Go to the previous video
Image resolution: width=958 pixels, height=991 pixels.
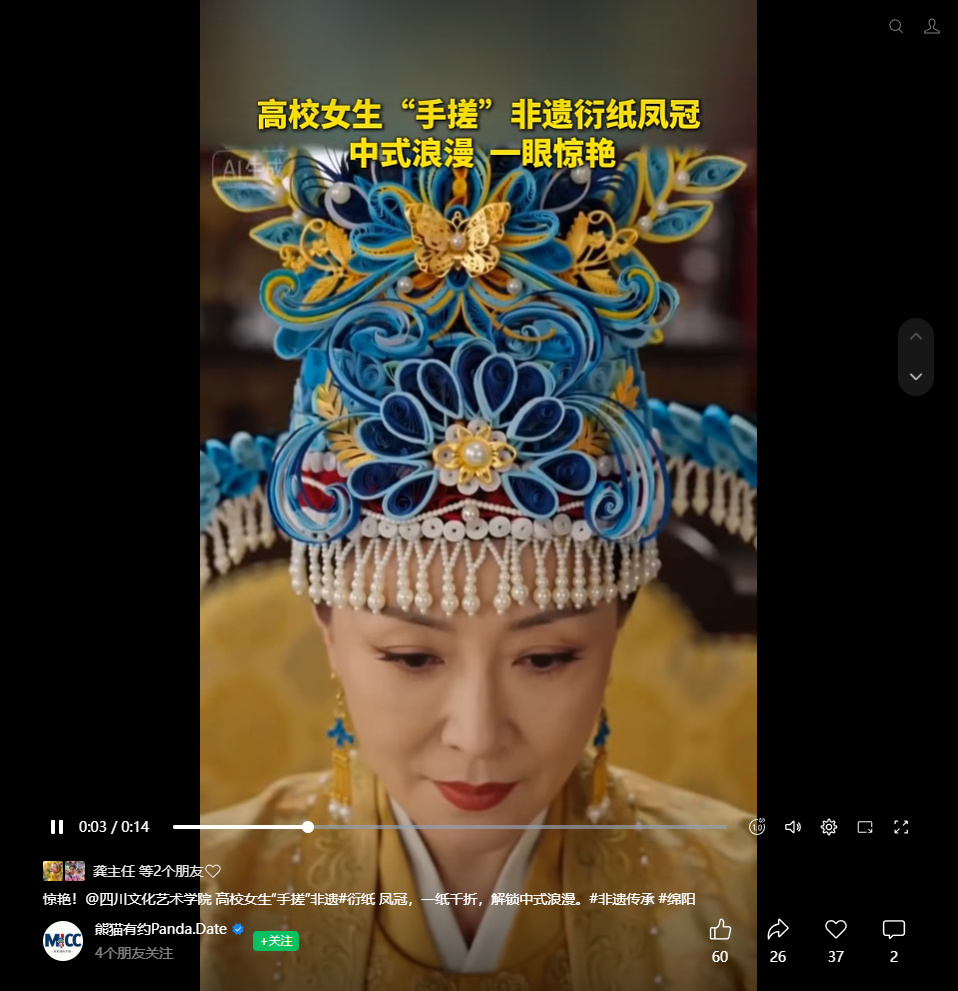coord(915,337)
